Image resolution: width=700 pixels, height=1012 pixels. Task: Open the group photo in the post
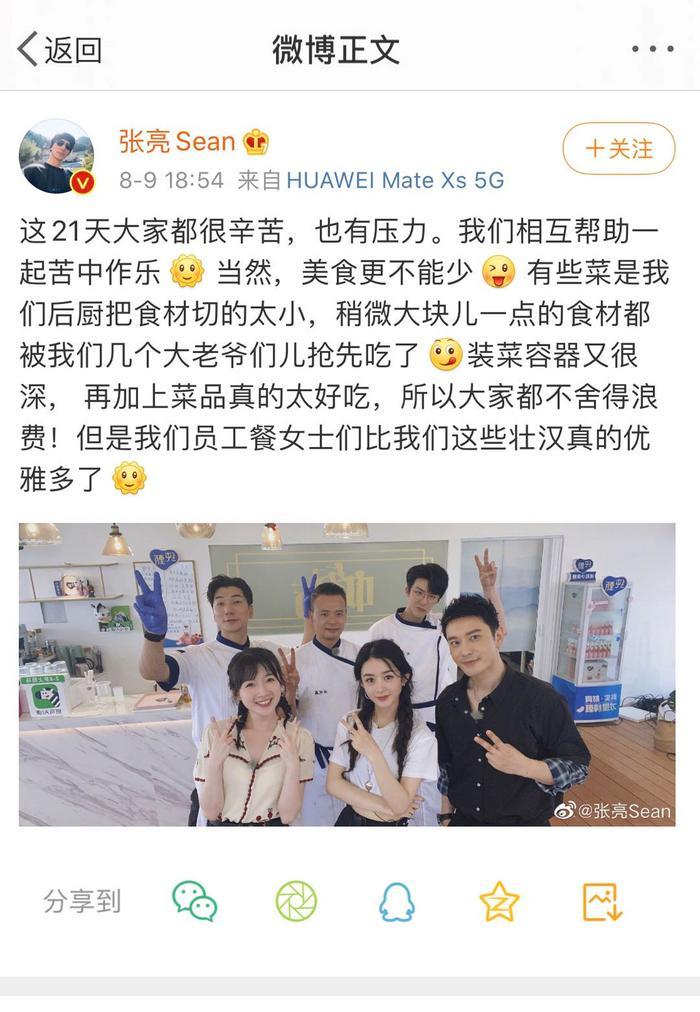click(347, 674)
